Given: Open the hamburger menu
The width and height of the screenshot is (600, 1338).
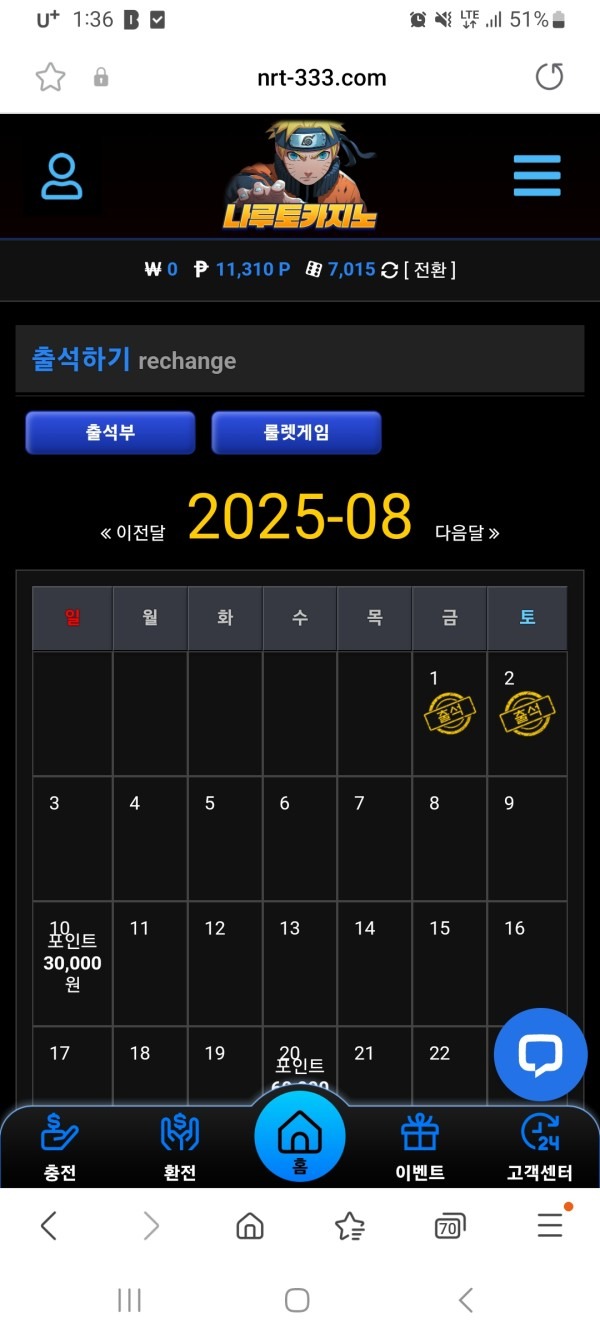Looking at the screenshot, I should pyautogui.click(x=537, y=176).
